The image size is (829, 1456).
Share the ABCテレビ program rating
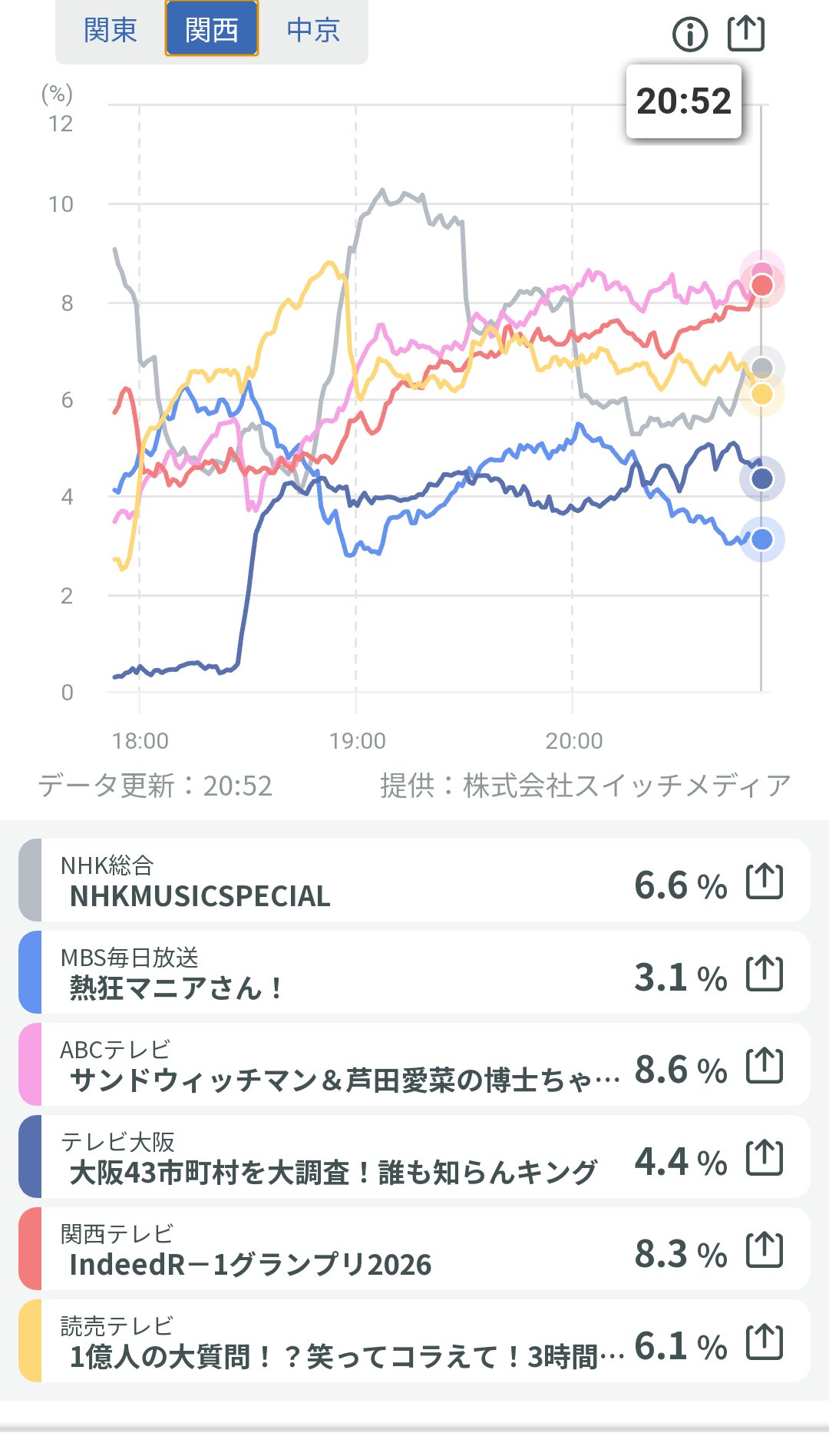(x=765, y=1066)
